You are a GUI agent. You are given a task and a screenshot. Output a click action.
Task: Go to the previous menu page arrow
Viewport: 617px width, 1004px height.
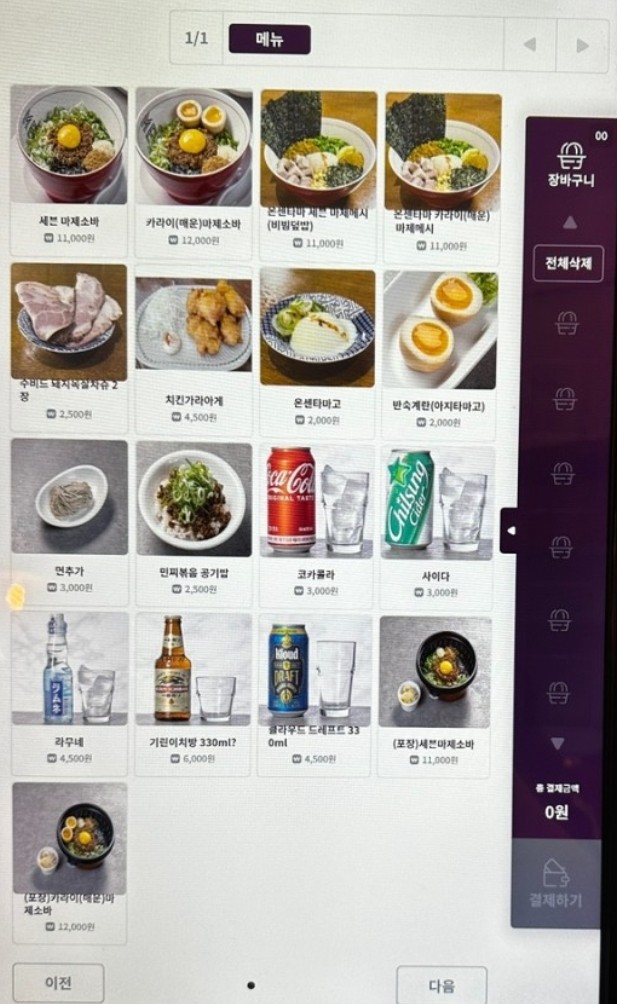529,45
